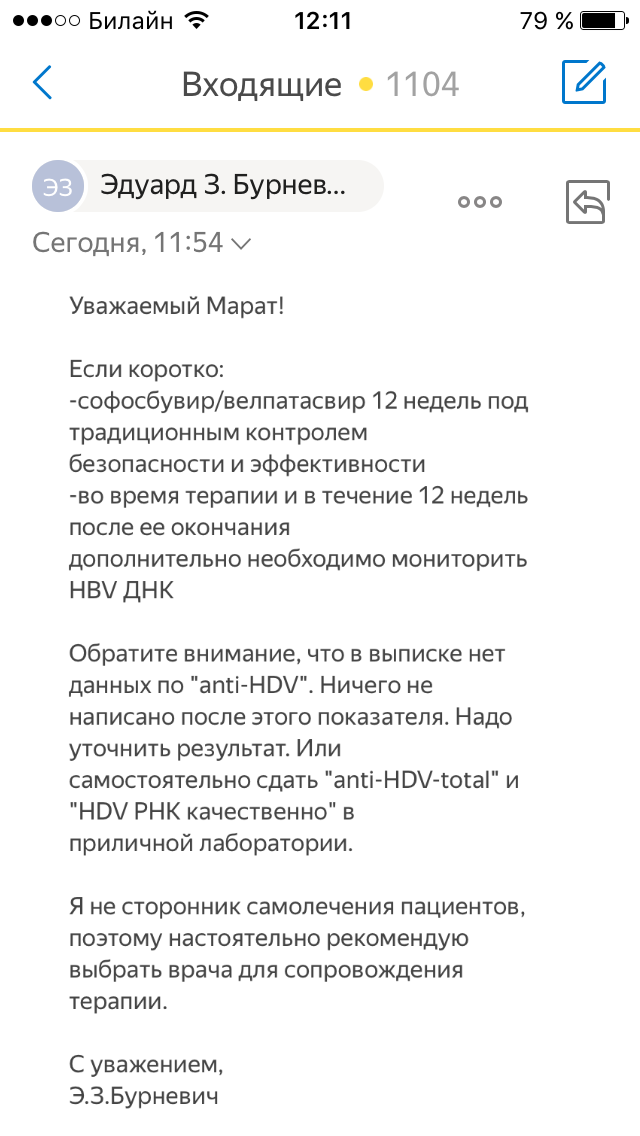Go back to the Входящие inbox
Image resolution: width=640 pixels, height=1136 pixels.
[x=42, y=83]
